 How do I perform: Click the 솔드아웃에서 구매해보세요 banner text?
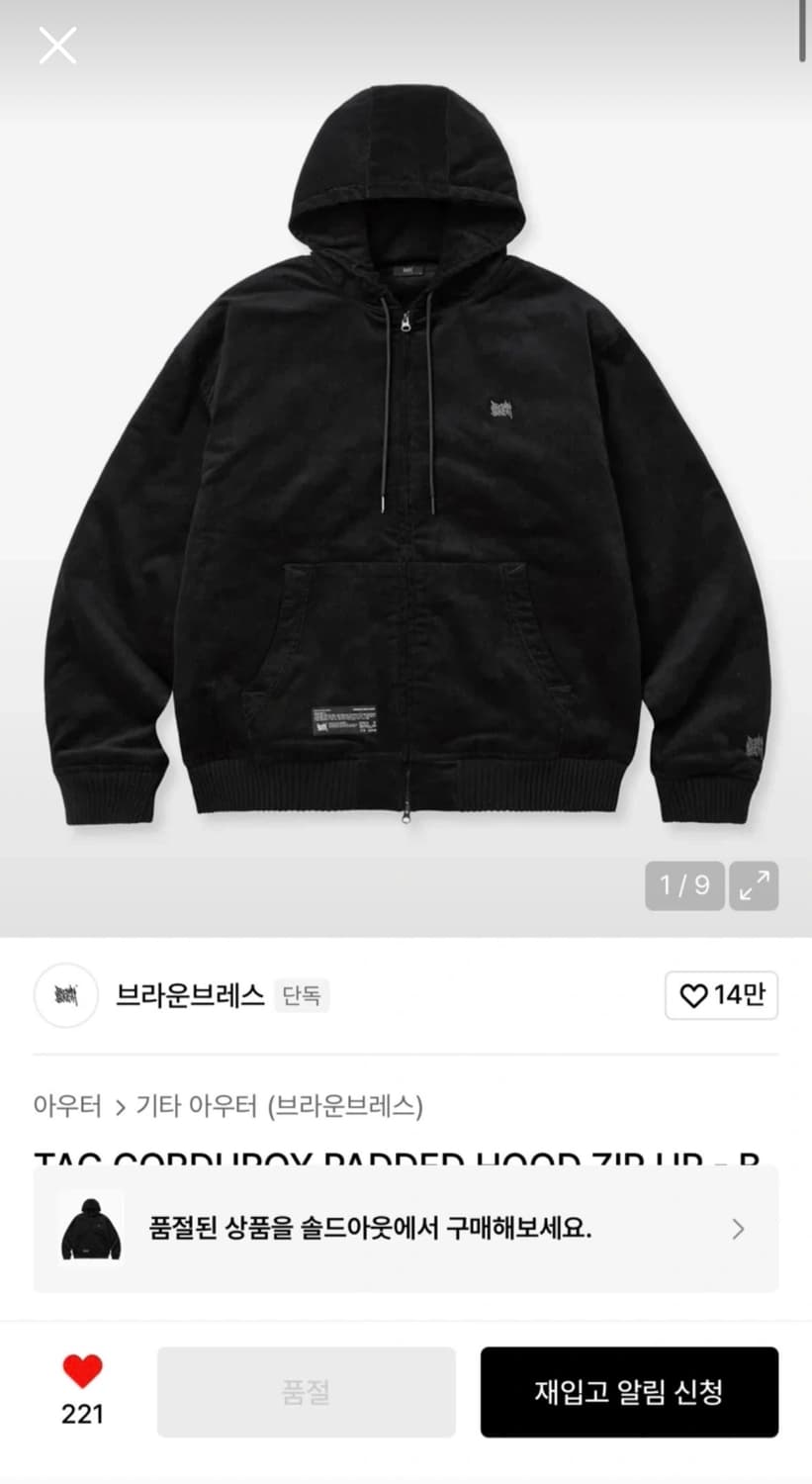tap(364, 1230)
